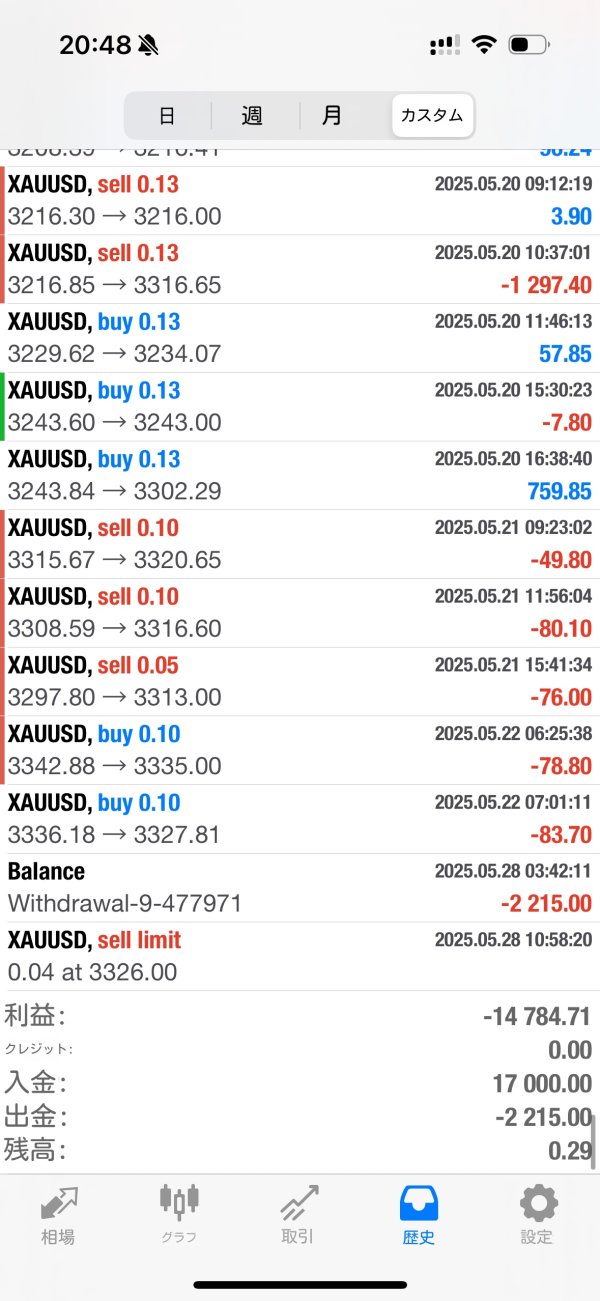
Task: Open the XAUUSD sell limit order row
Action: [300, 956]
